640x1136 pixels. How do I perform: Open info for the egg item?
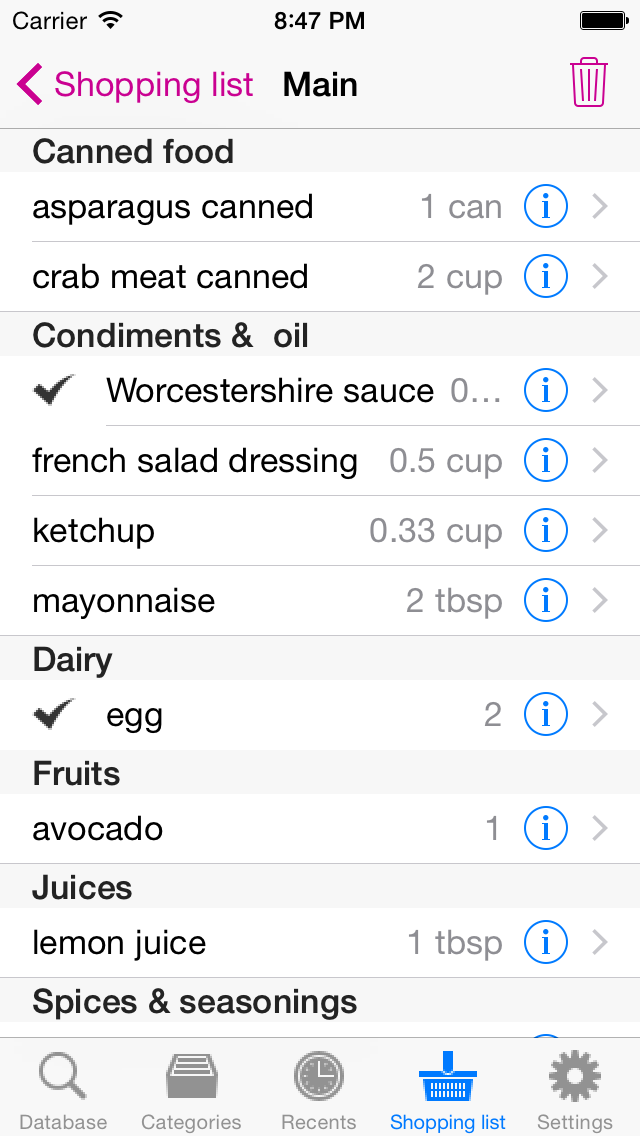tap(546, 715)
